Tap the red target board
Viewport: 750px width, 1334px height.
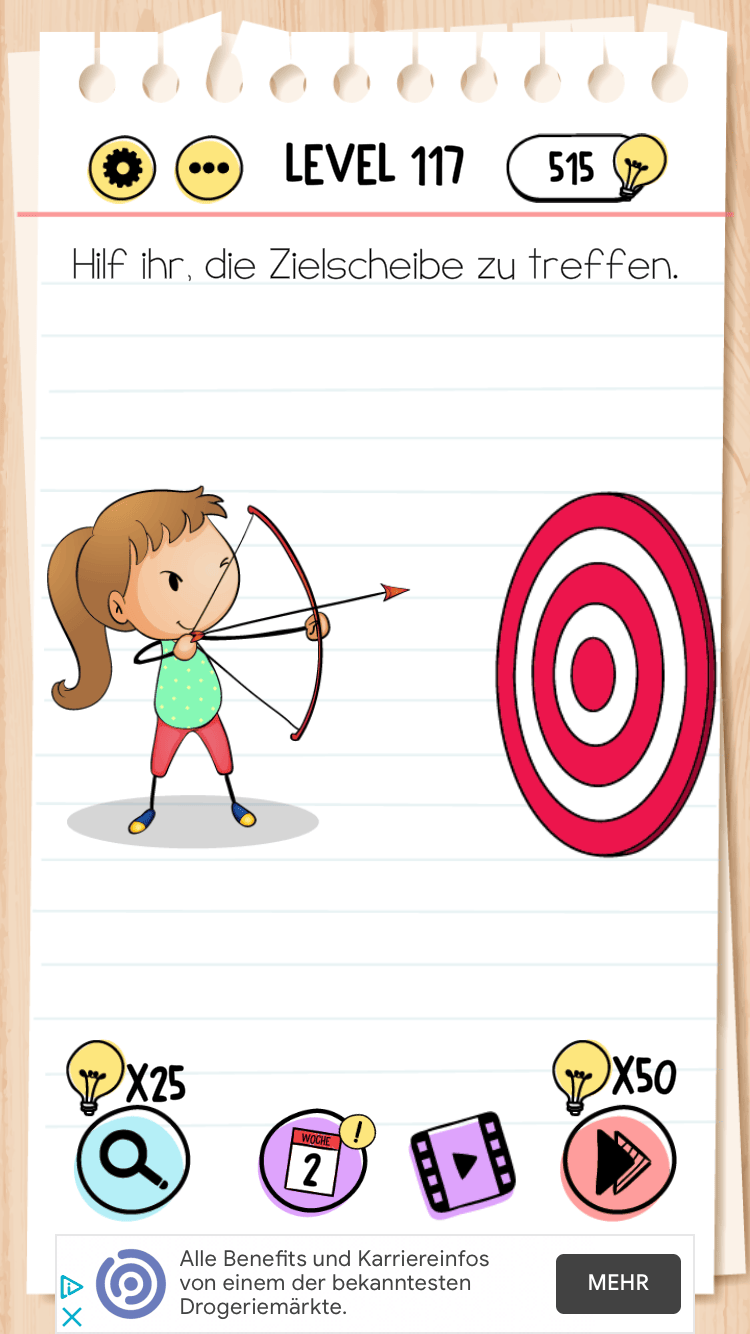click(x=604, y=673)
